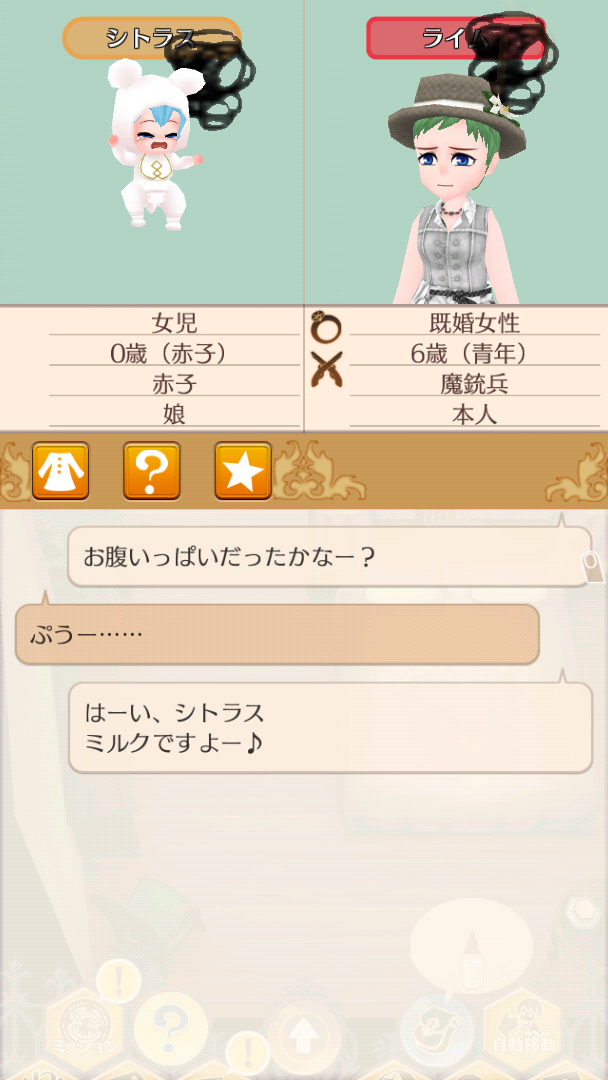Select the シトラス name tag
This screenshot has width=608, height=1080.
point(151,38)
